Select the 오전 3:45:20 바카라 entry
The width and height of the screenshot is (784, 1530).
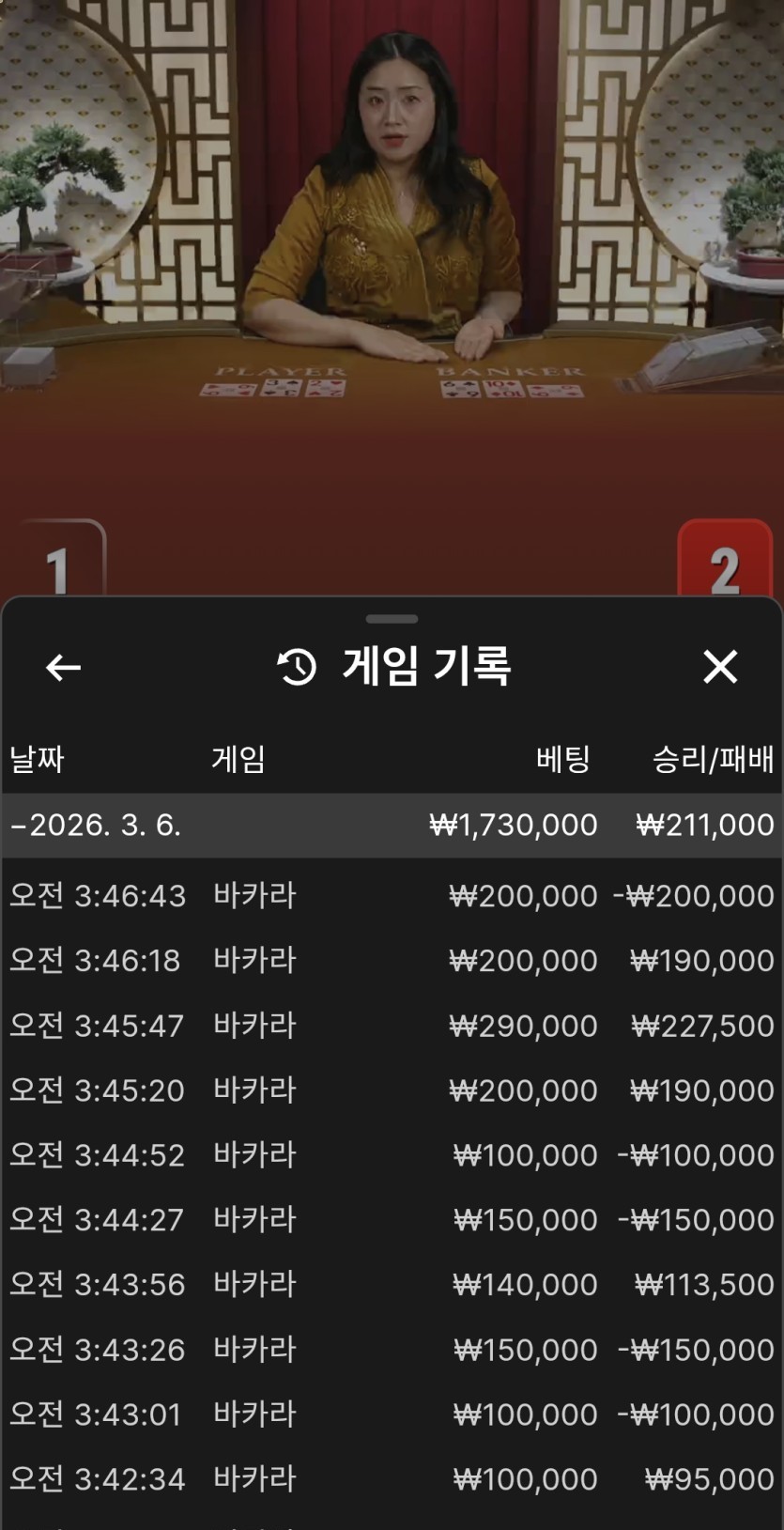392,1090
